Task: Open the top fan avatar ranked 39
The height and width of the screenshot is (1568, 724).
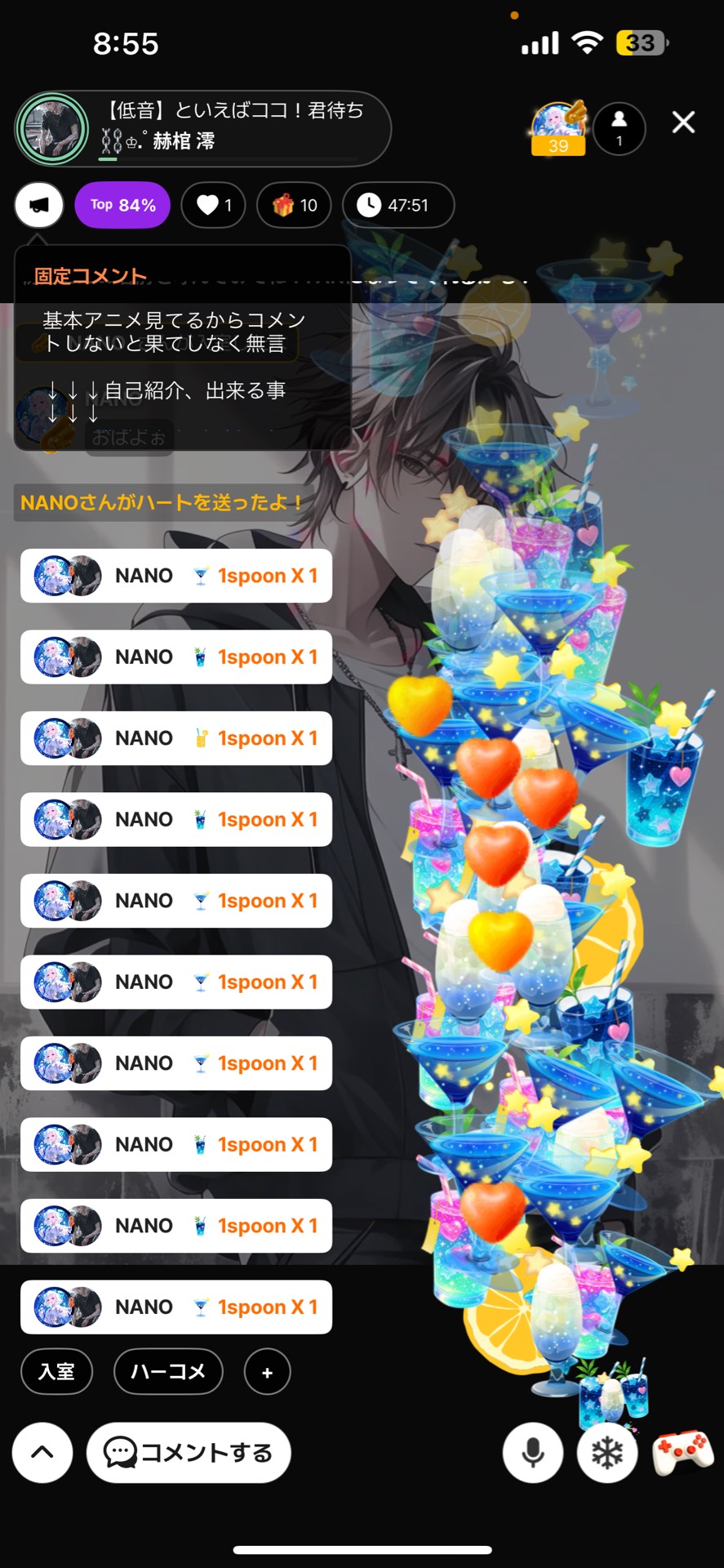Action: (x=558, y=128)
